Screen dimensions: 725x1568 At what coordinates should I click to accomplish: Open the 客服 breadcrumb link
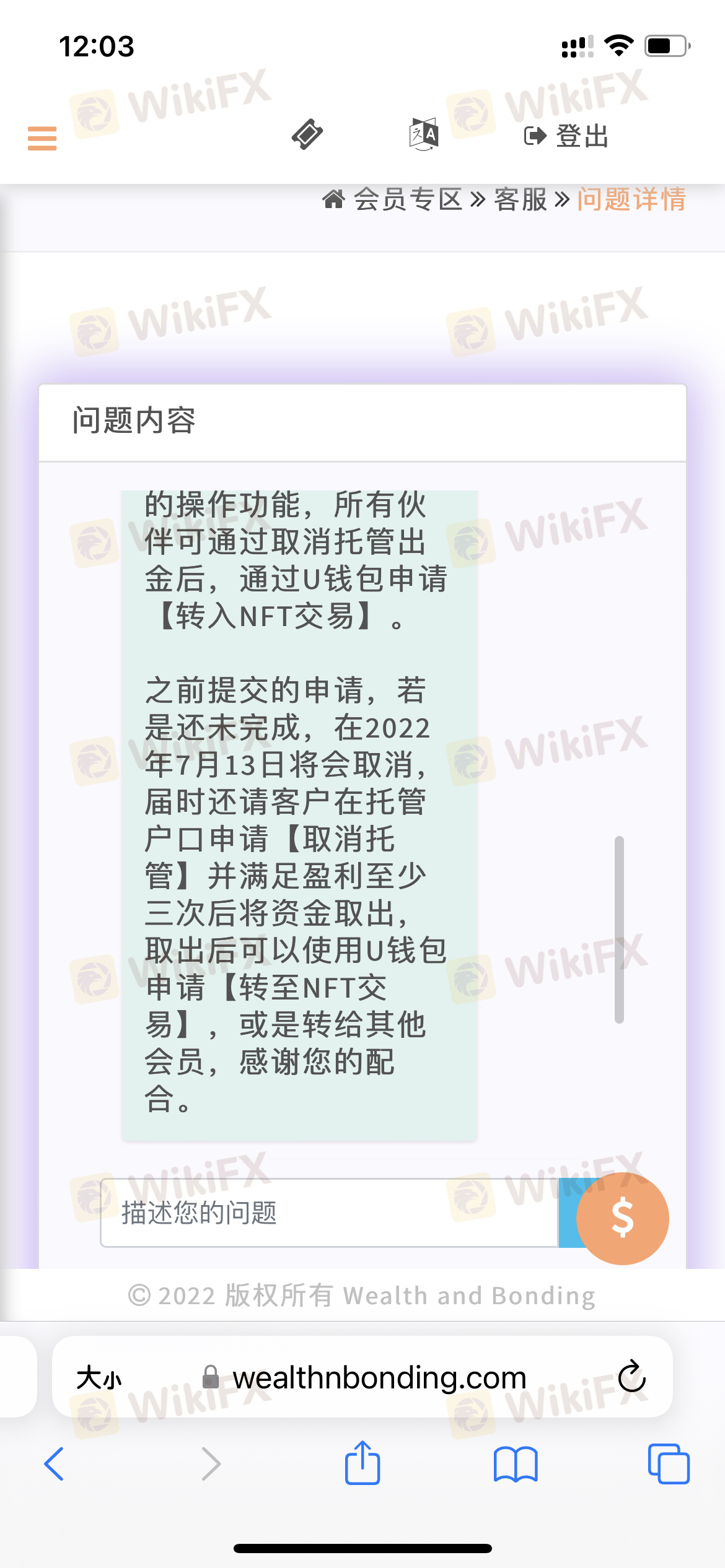coord(521,199)
